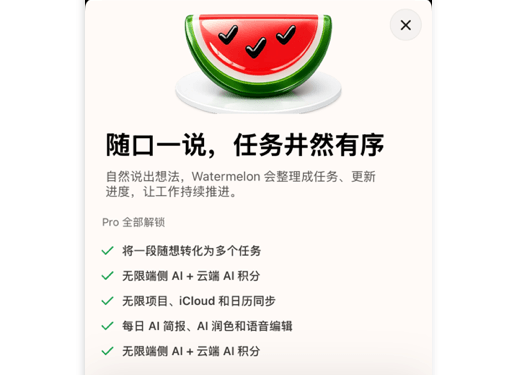Close the Watermelon Pro paywall sheet
This screenshot has height=375, width=521.
click(405, 25)
